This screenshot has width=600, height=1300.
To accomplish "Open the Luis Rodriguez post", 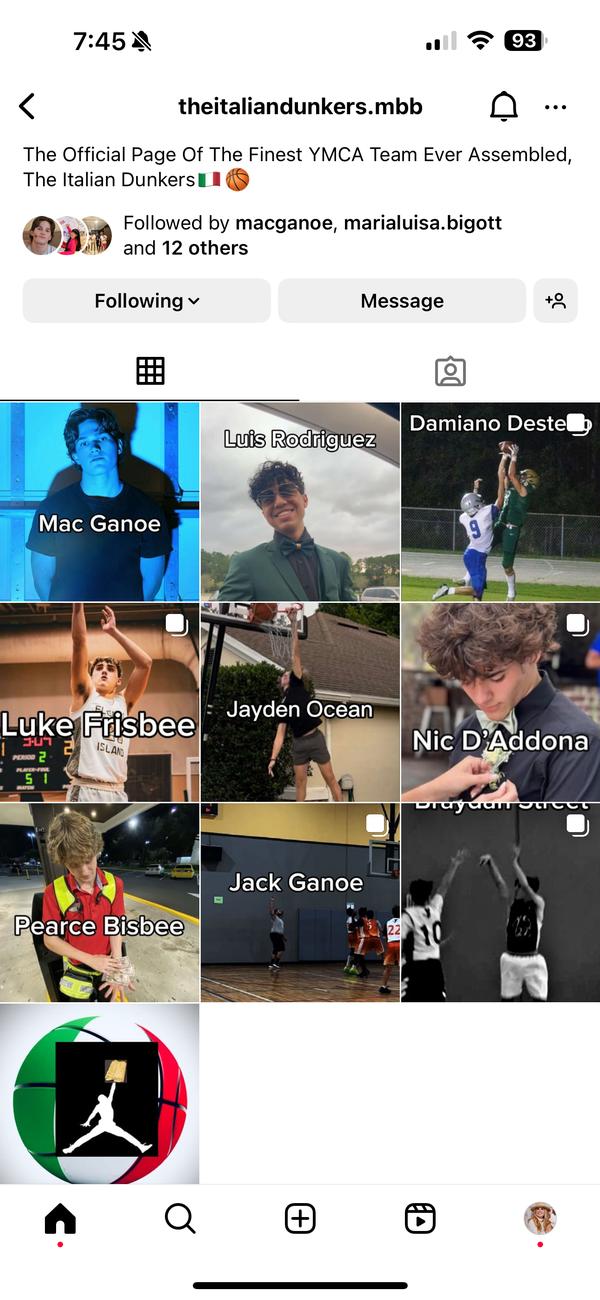I will point(300,501).
